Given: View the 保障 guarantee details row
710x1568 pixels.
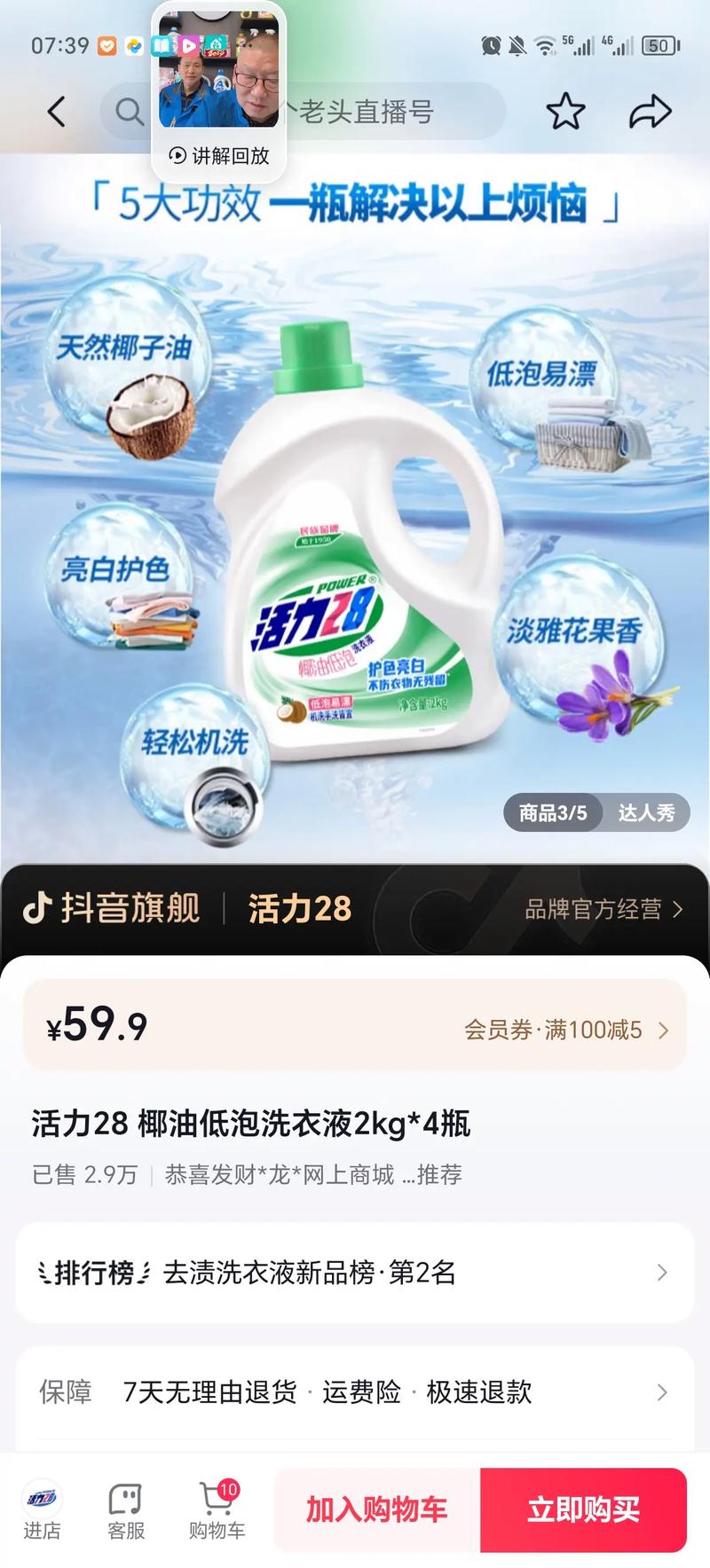Looking at the screenshot, I should [x=355, y=1392].
